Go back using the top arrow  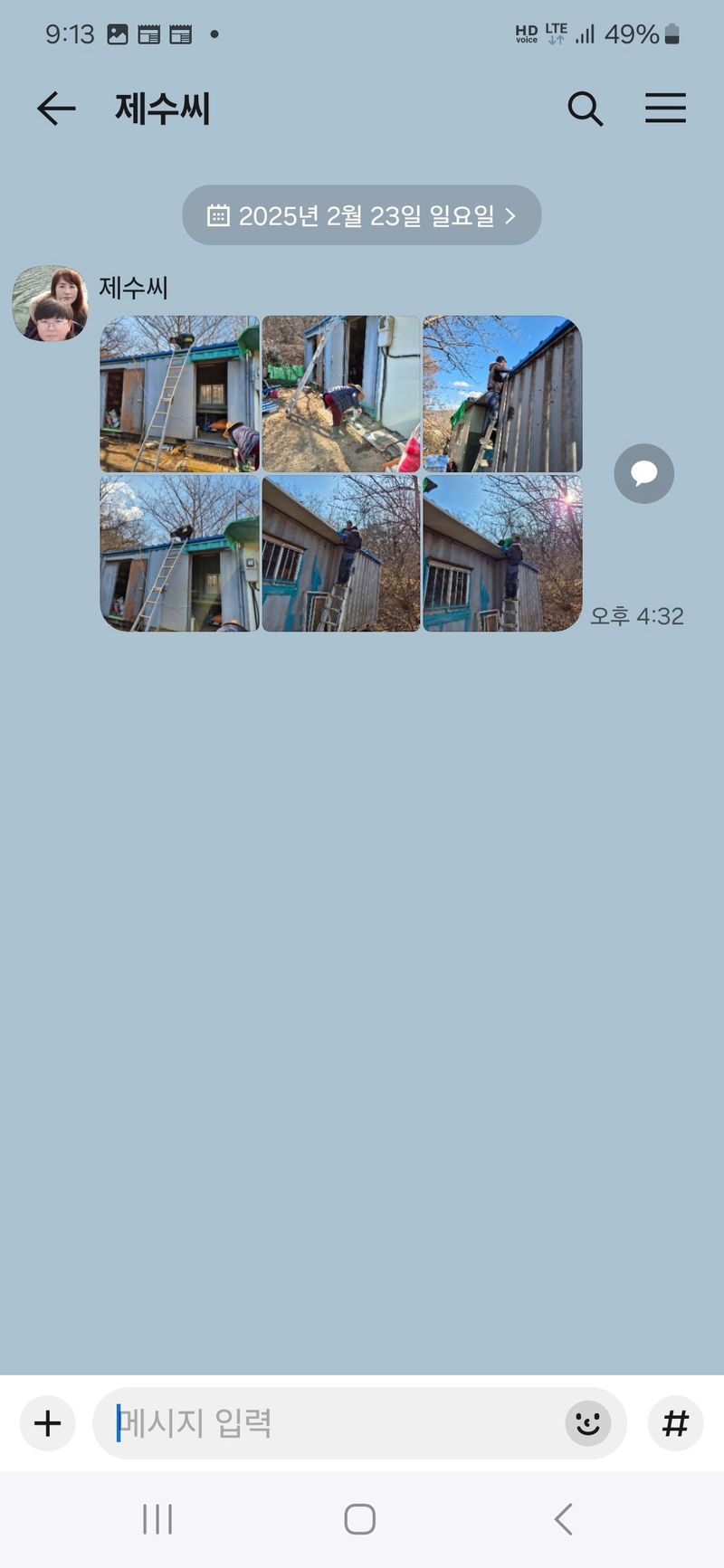point(56,109)
